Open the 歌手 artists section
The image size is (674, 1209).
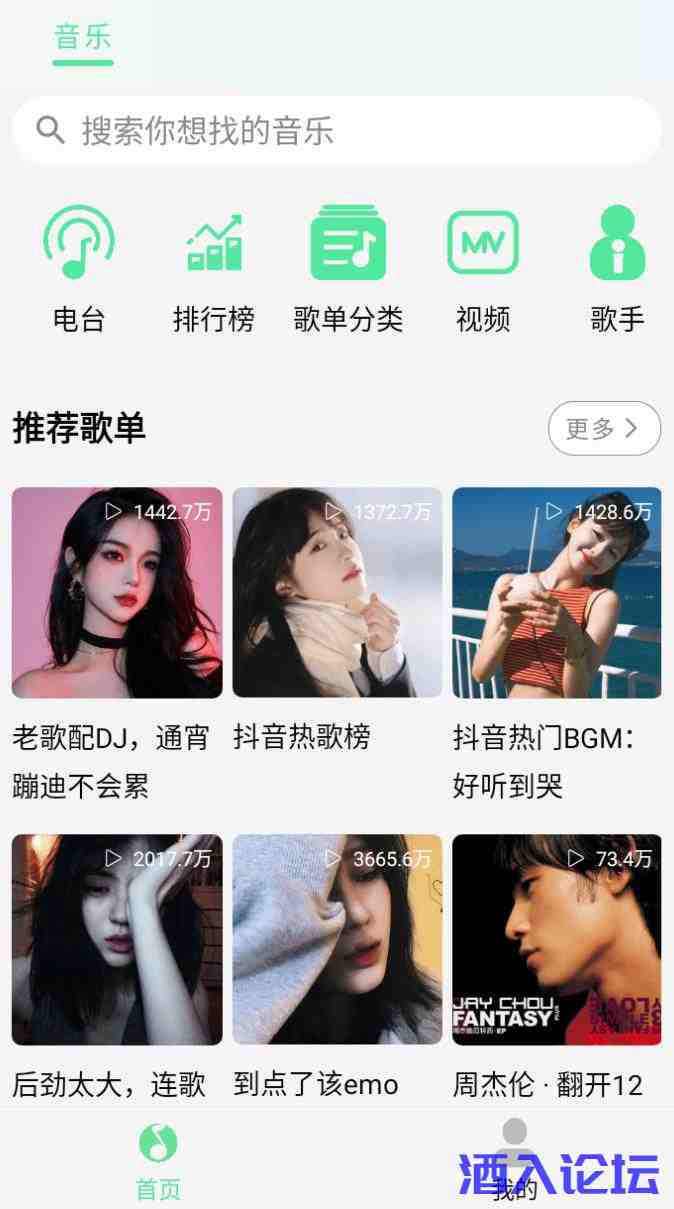coord(617,268)
